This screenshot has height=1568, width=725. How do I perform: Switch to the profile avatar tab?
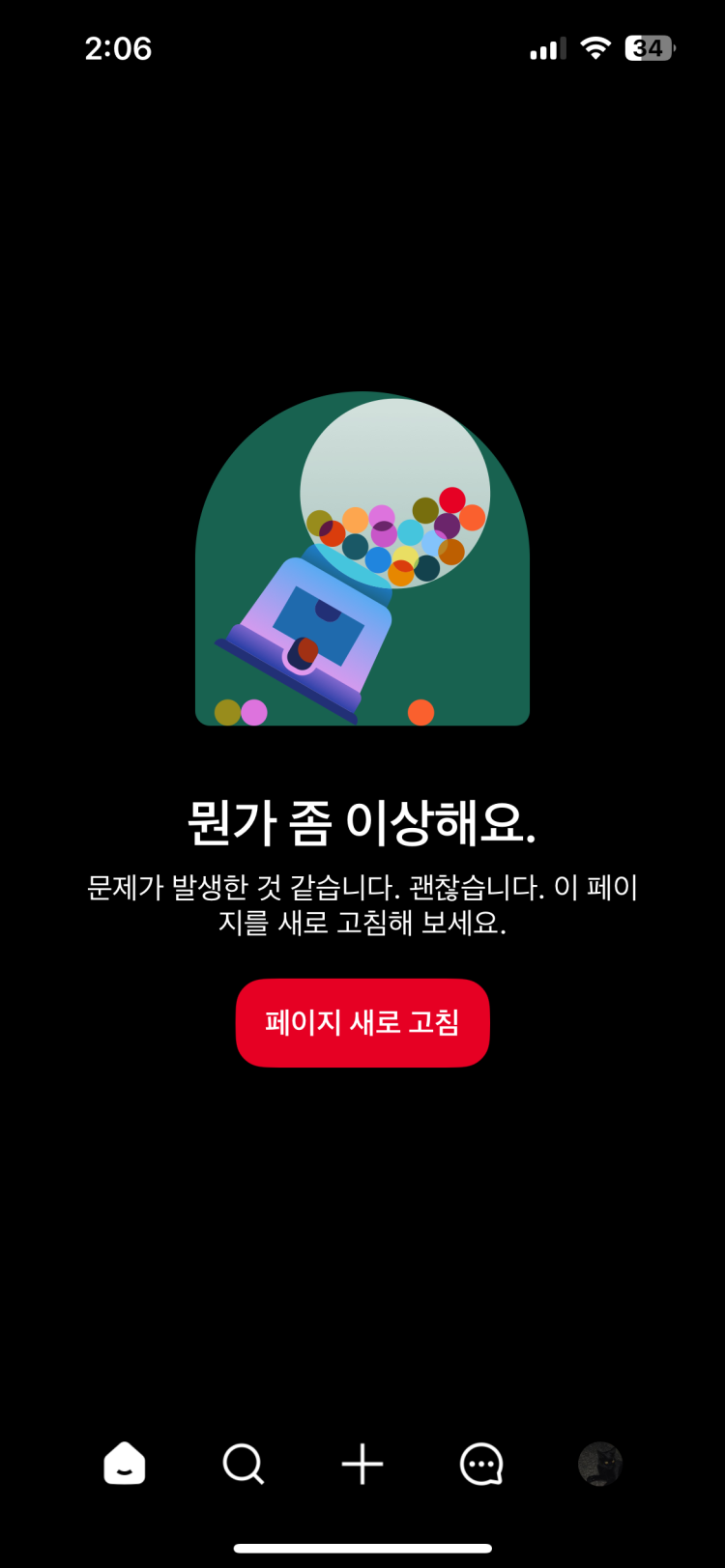(x=599, y=1464)
